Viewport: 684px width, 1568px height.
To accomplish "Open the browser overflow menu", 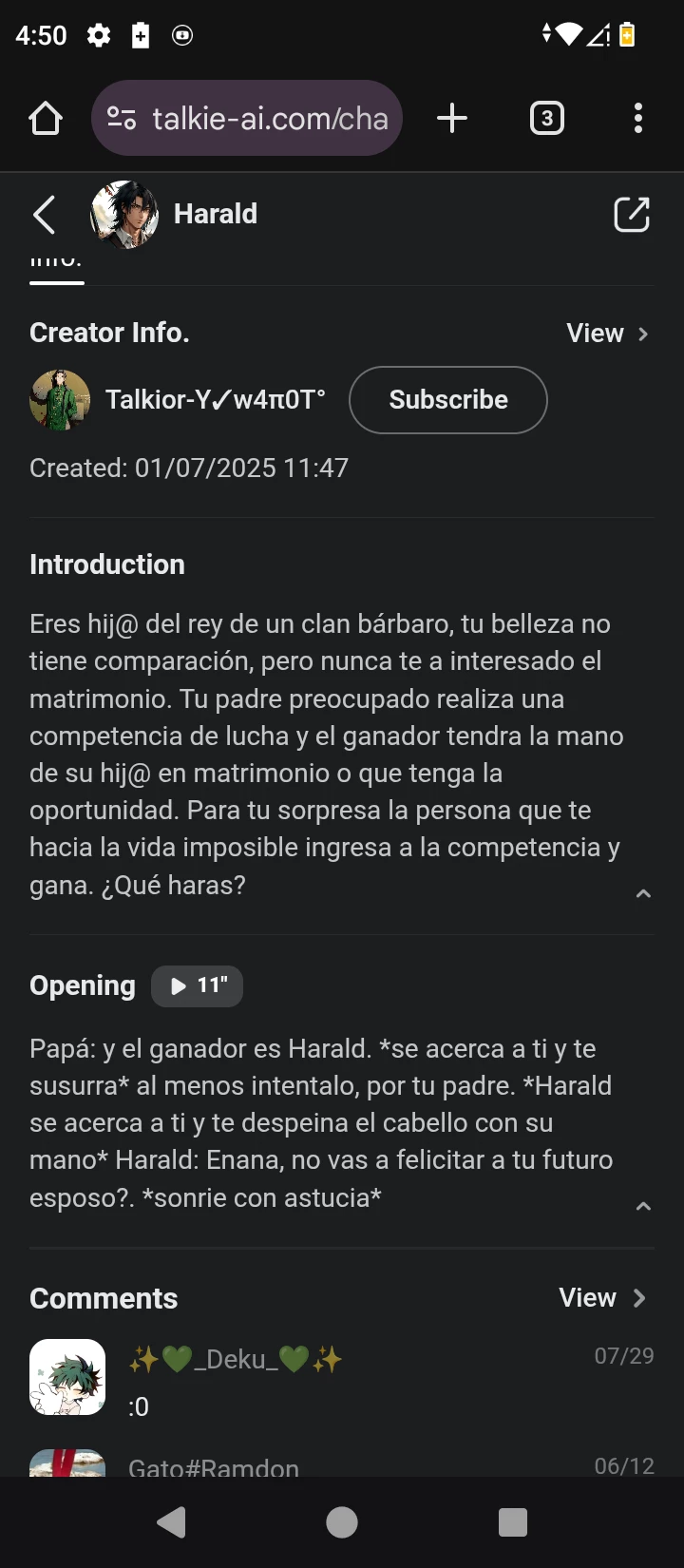I will click(x=637, y=119).
